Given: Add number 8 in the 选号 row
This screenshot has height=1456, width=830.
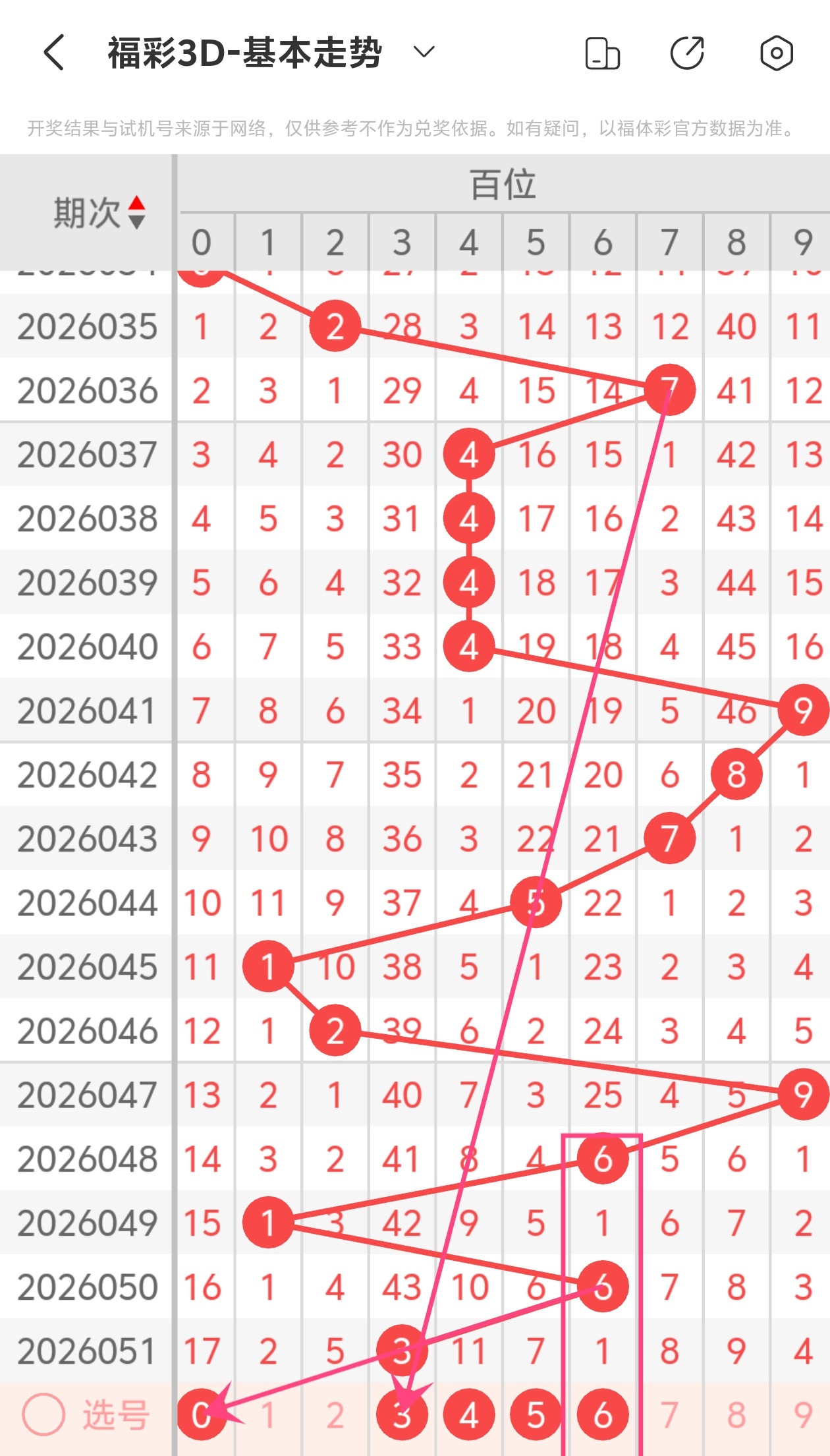Looking at the screenshot, I should point(736,1414).
